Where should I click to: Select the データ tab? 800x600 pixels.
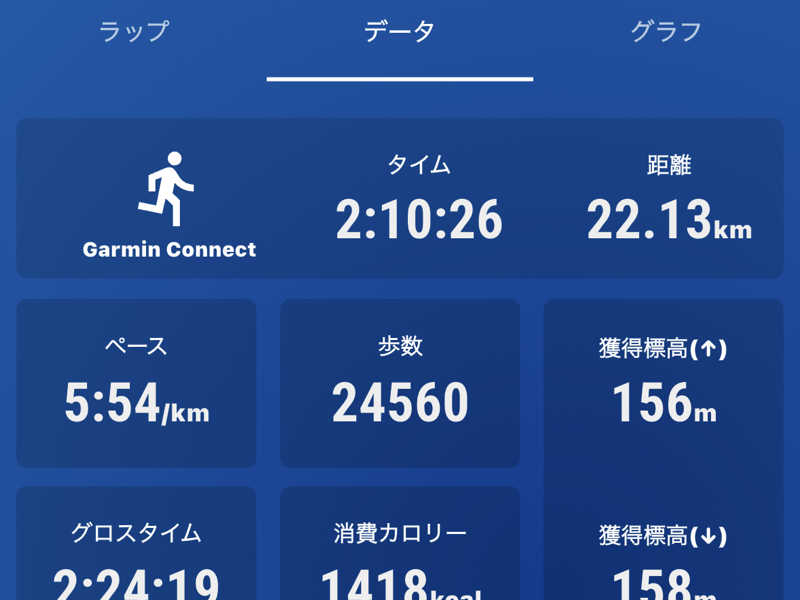coord(399,32)
